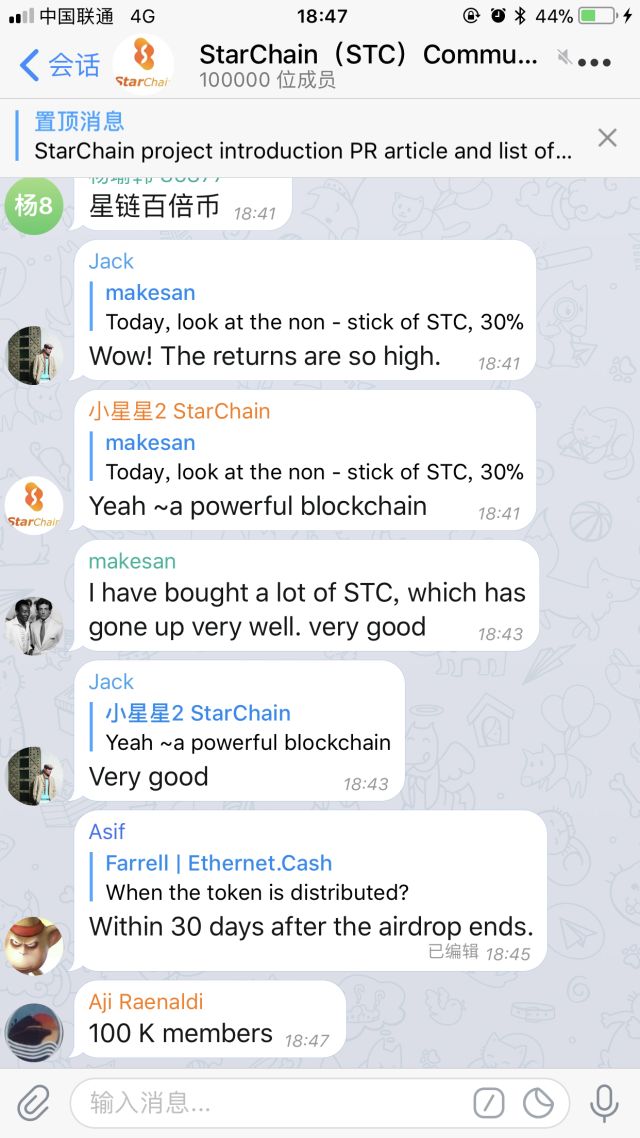This screenshot has height=1138, width=640.
Task: Open the StarChain group avatar
Action: 143,65
